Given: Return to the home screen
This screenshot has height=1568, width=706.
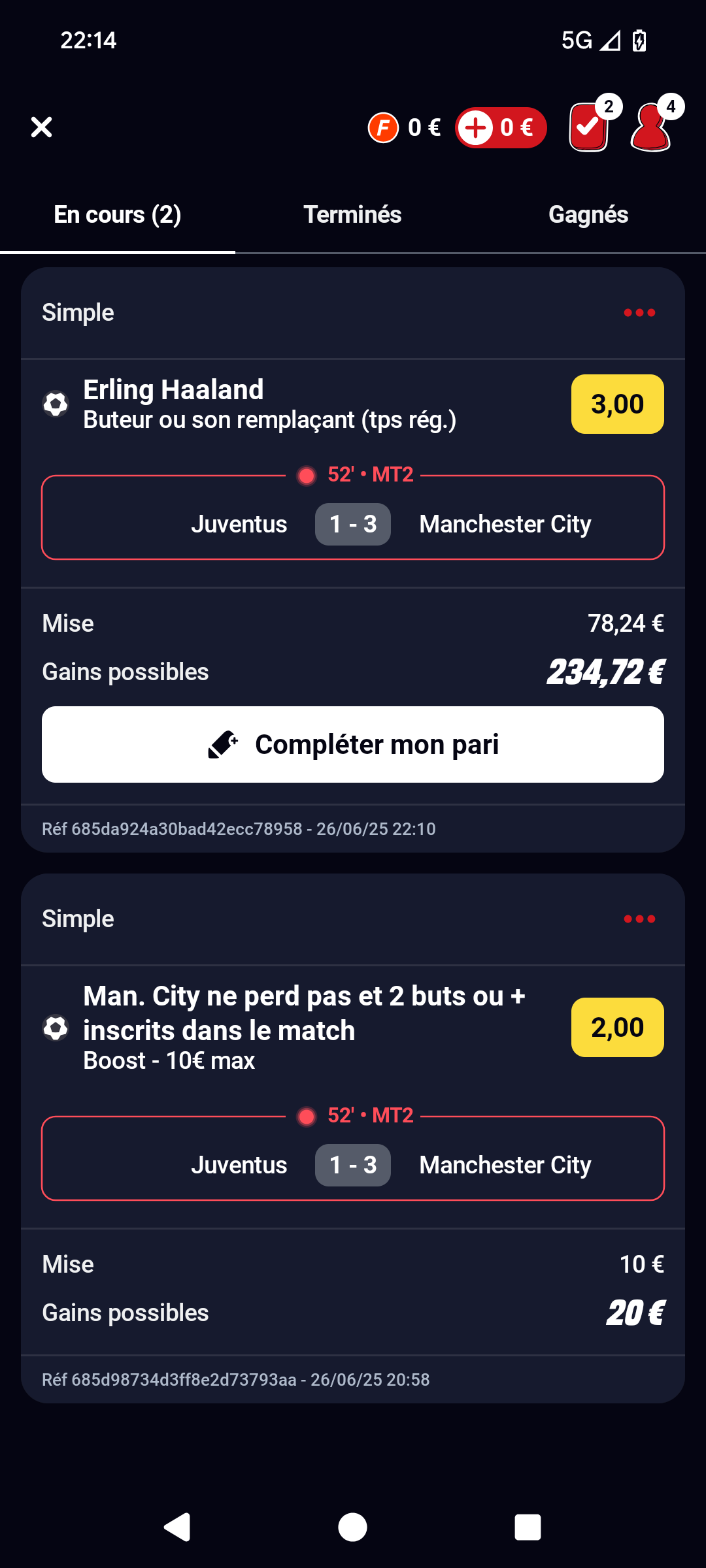Looking at the screenshot, I should pyautogui.click(x=353, y=1527).
